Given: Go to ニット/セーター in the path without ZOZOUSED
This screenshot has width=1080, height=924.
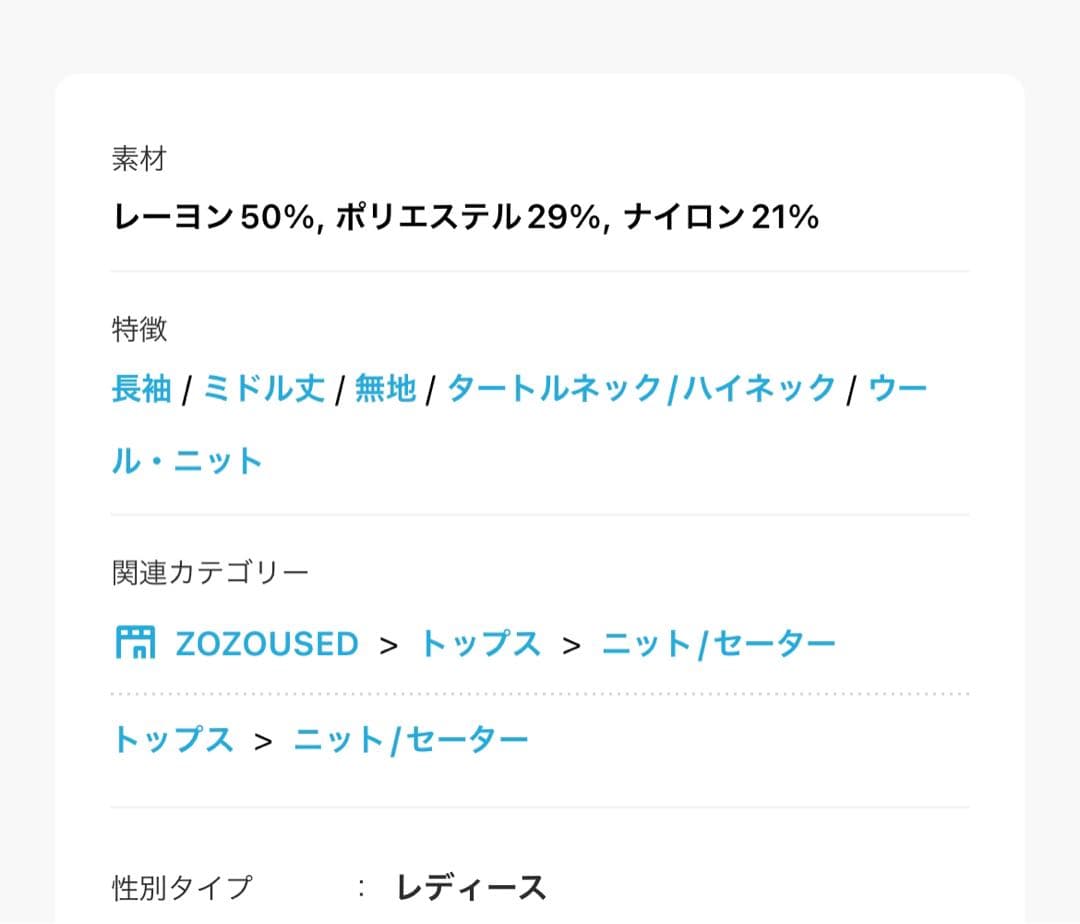Looking at the screenshot, I should (410, 740).
